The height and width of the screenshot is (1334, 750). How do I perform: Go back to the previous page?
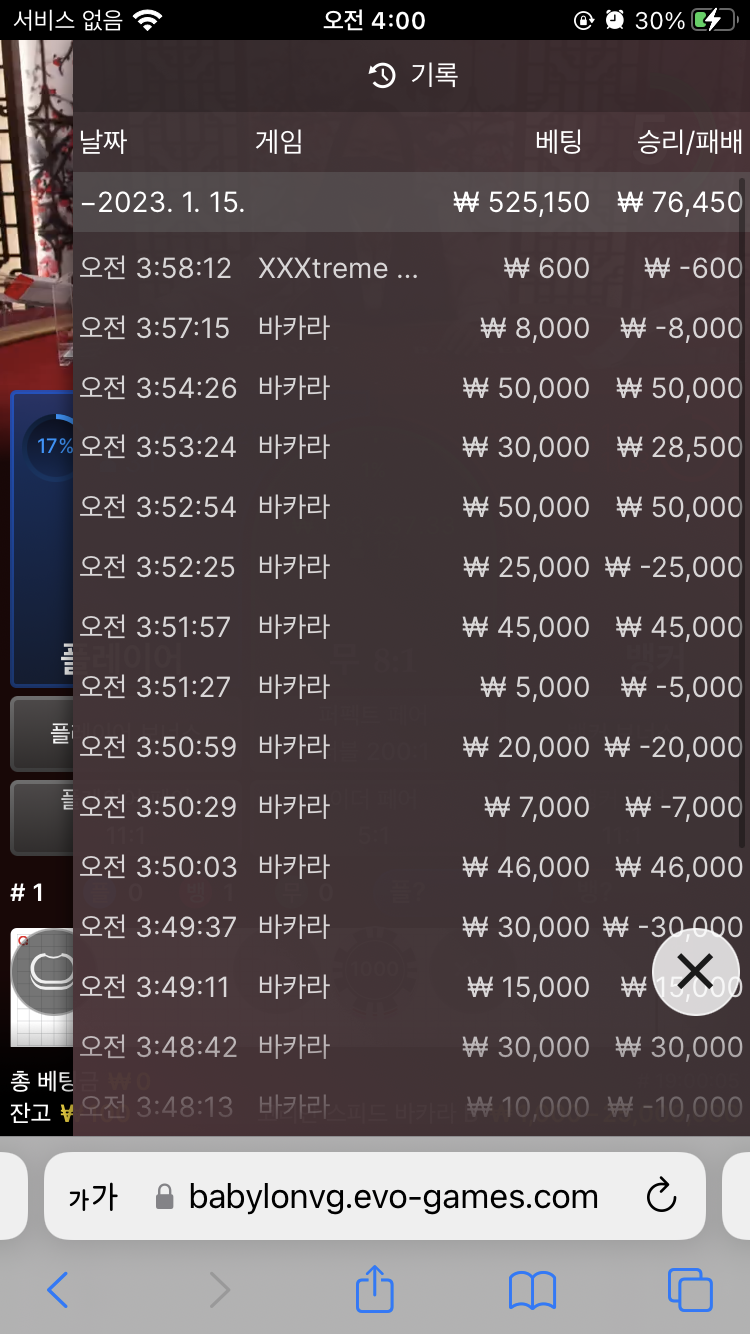click(58, 1290)
